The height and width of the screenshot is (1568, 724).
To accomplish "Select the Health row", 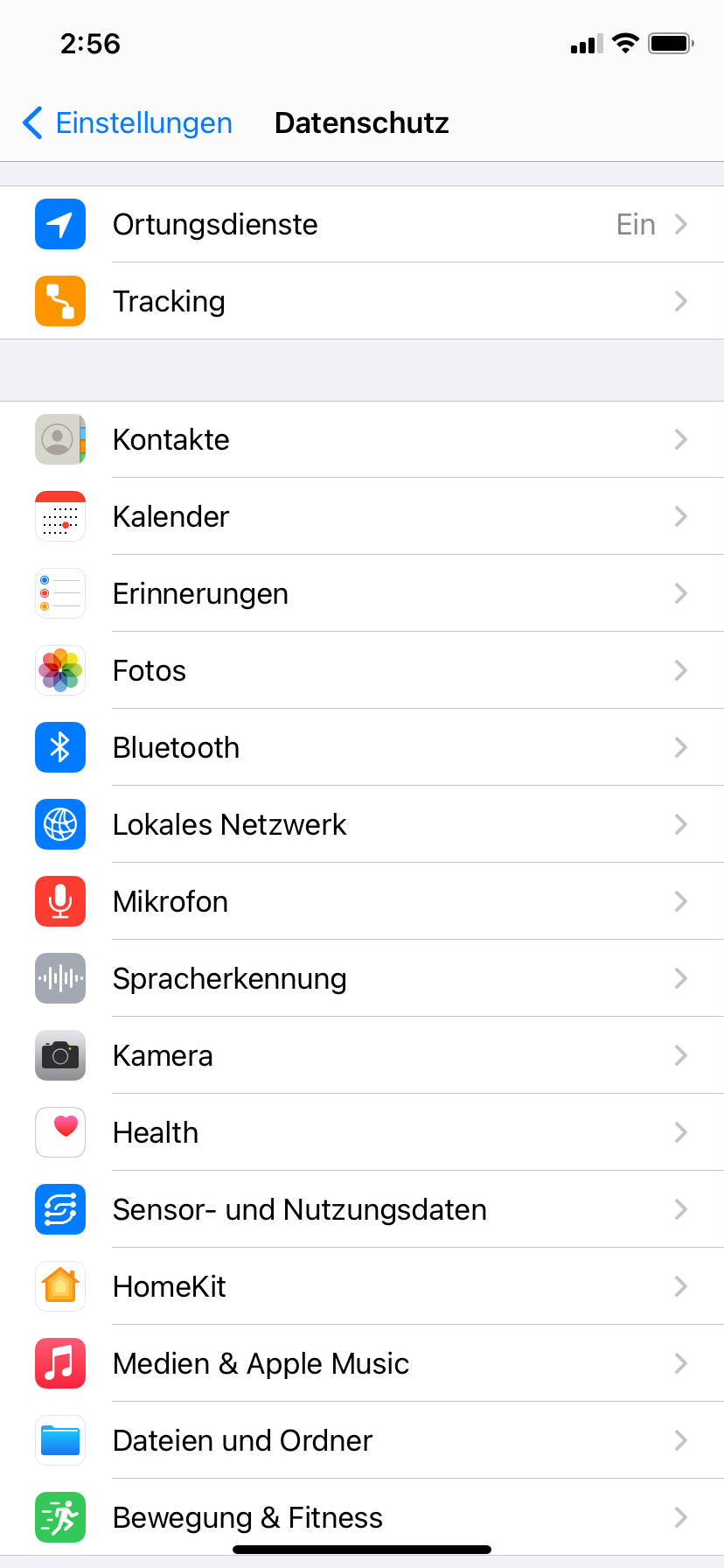I will (x=362, y=1132).
